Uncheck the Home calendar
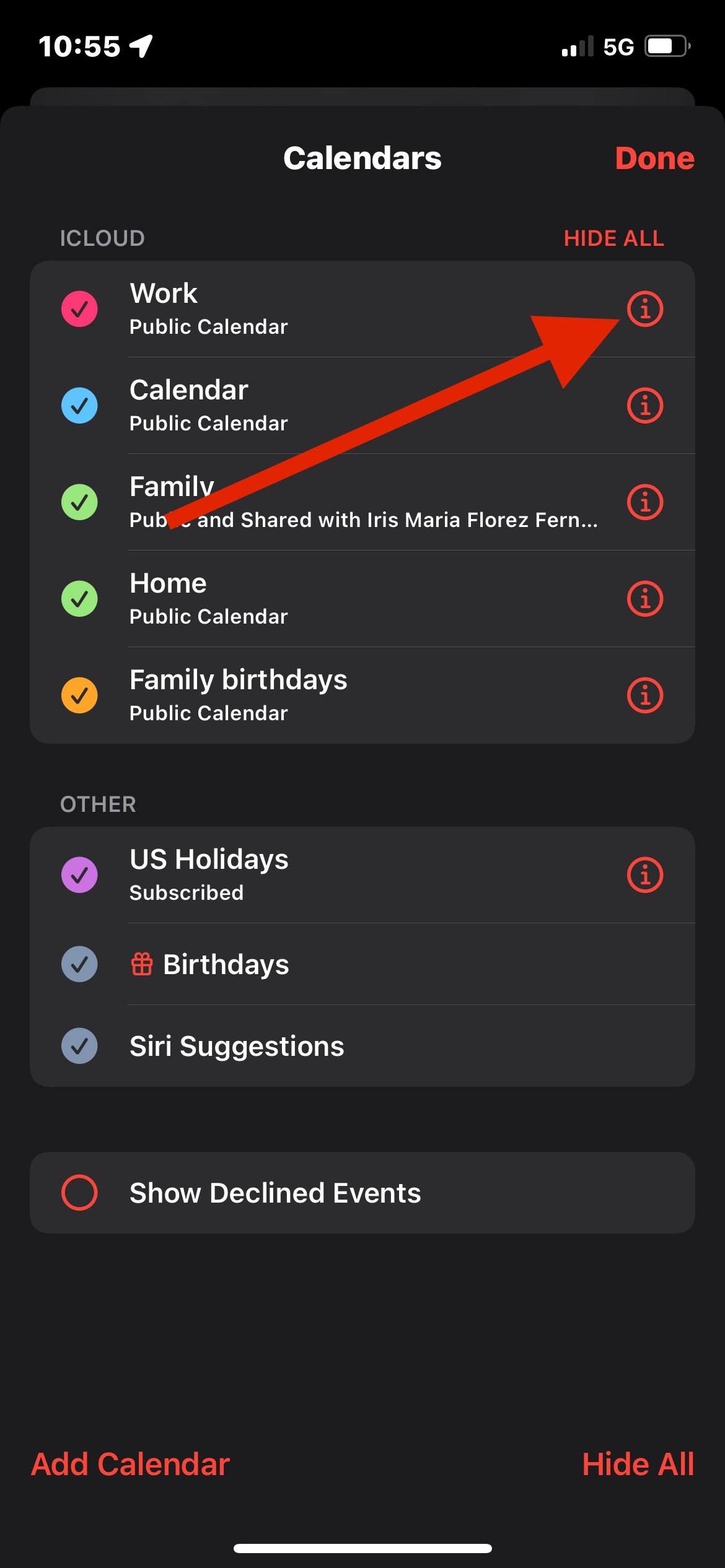The image size is (725, 1568). (x=79, y=598)
